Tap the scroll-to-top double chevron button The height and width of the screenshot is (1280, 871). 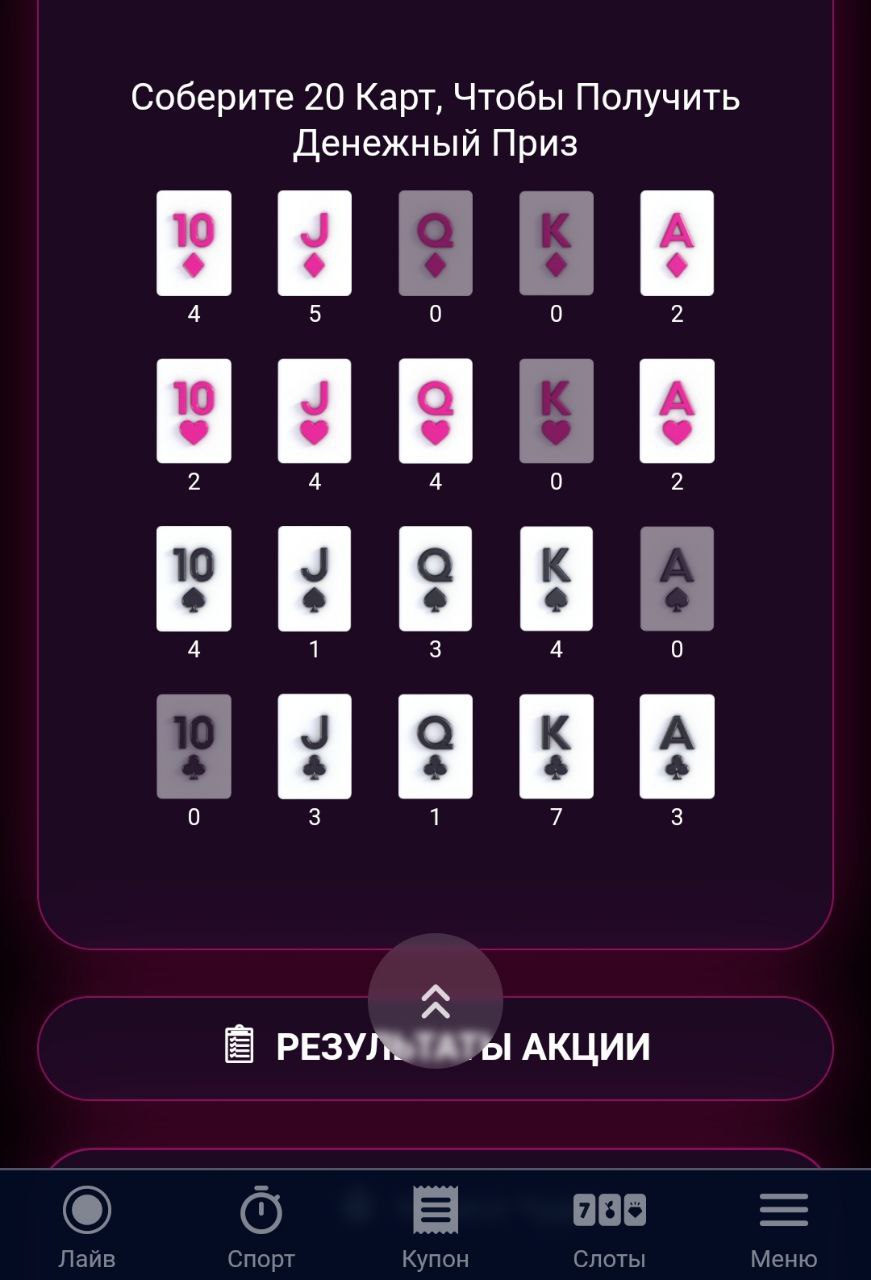pyautogui.click(x=435, y=1000)
